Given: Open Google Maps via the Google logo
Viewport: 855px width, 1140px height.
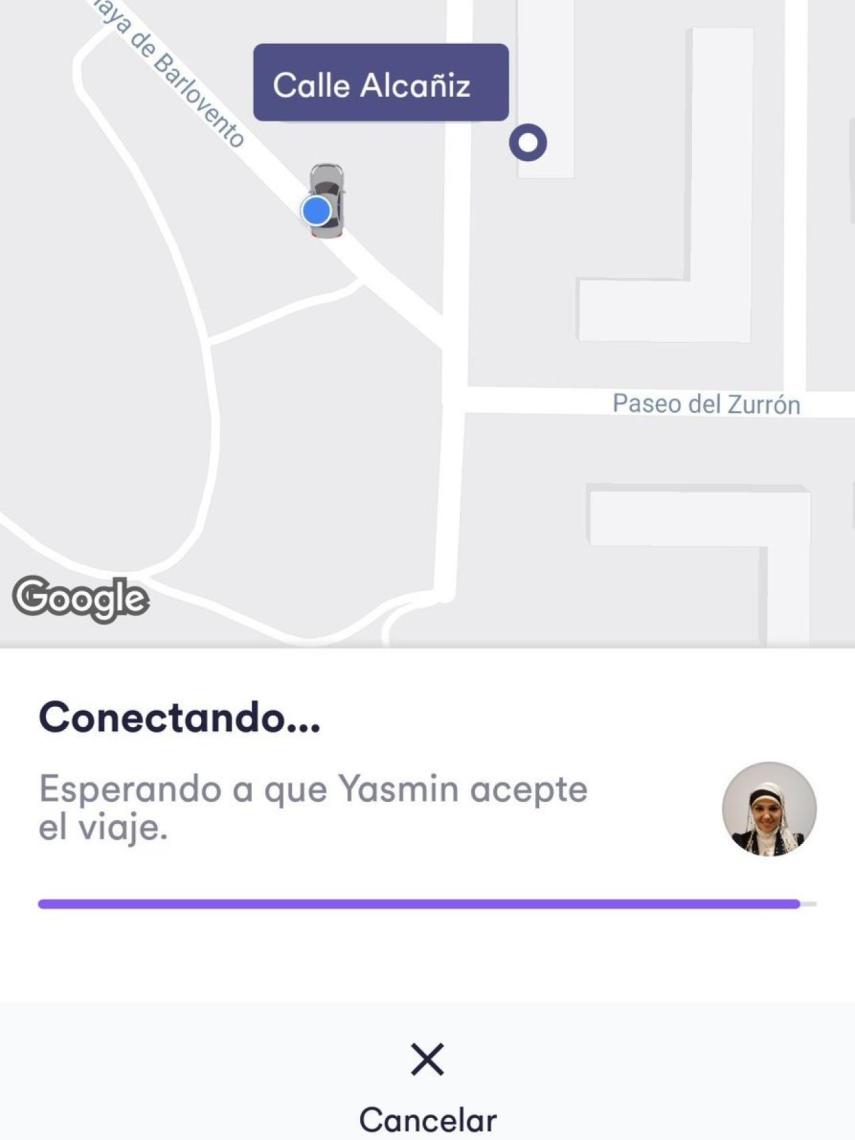Looking at the screenshot, I should tap(80, 597).
